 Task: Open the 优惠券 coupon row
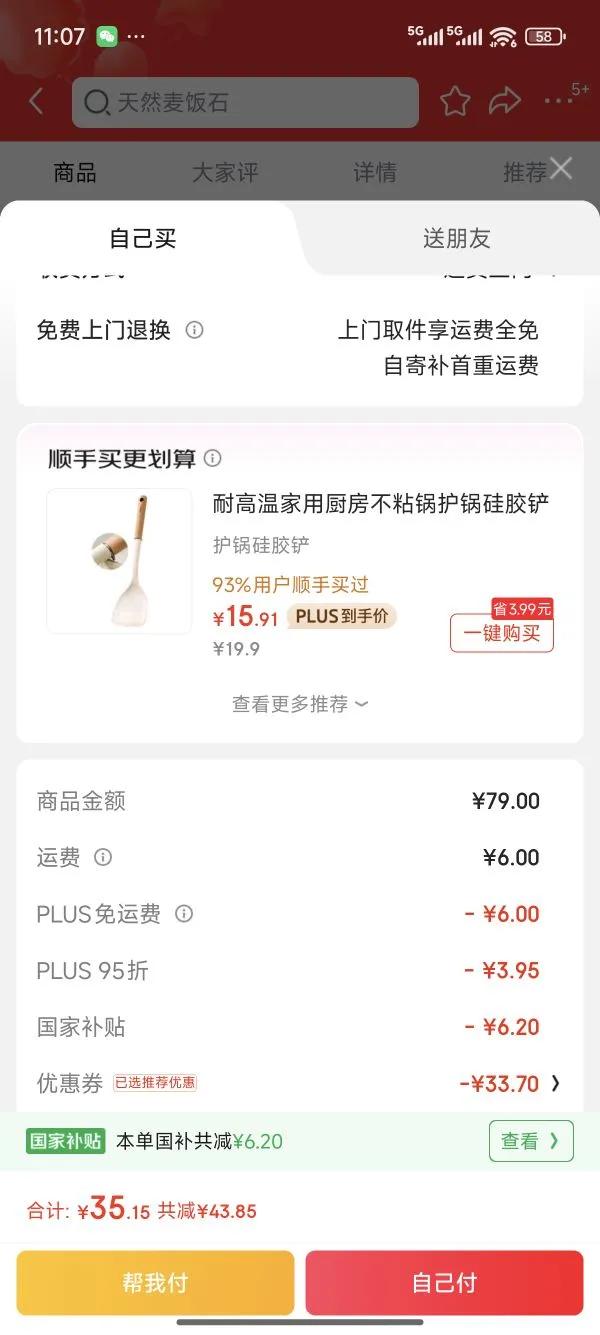tap(300, 1083)
